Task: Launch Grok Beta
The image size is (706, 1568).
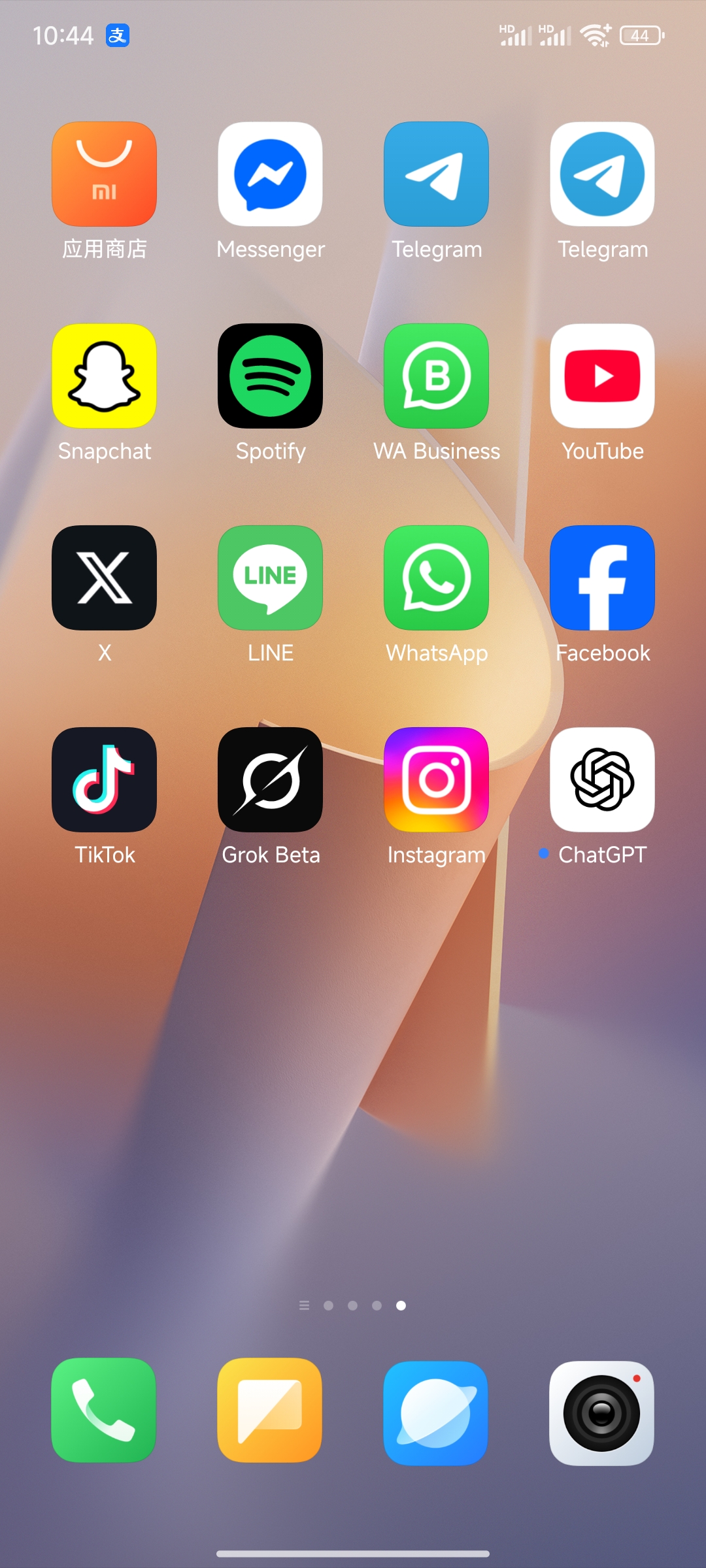Action: [270, 779]
